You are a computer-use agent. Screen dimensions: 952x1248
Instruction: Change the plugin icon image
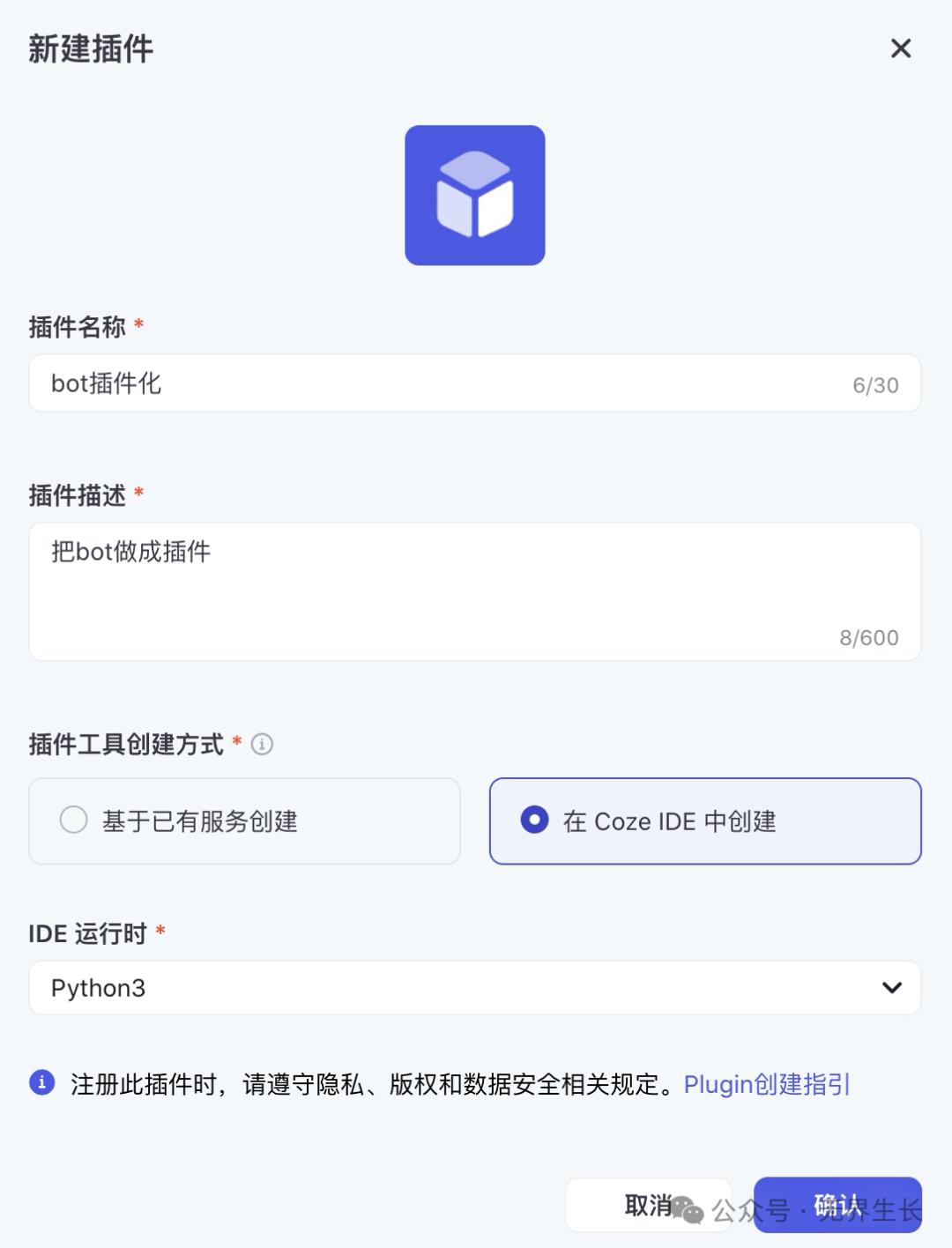point(474,195)
